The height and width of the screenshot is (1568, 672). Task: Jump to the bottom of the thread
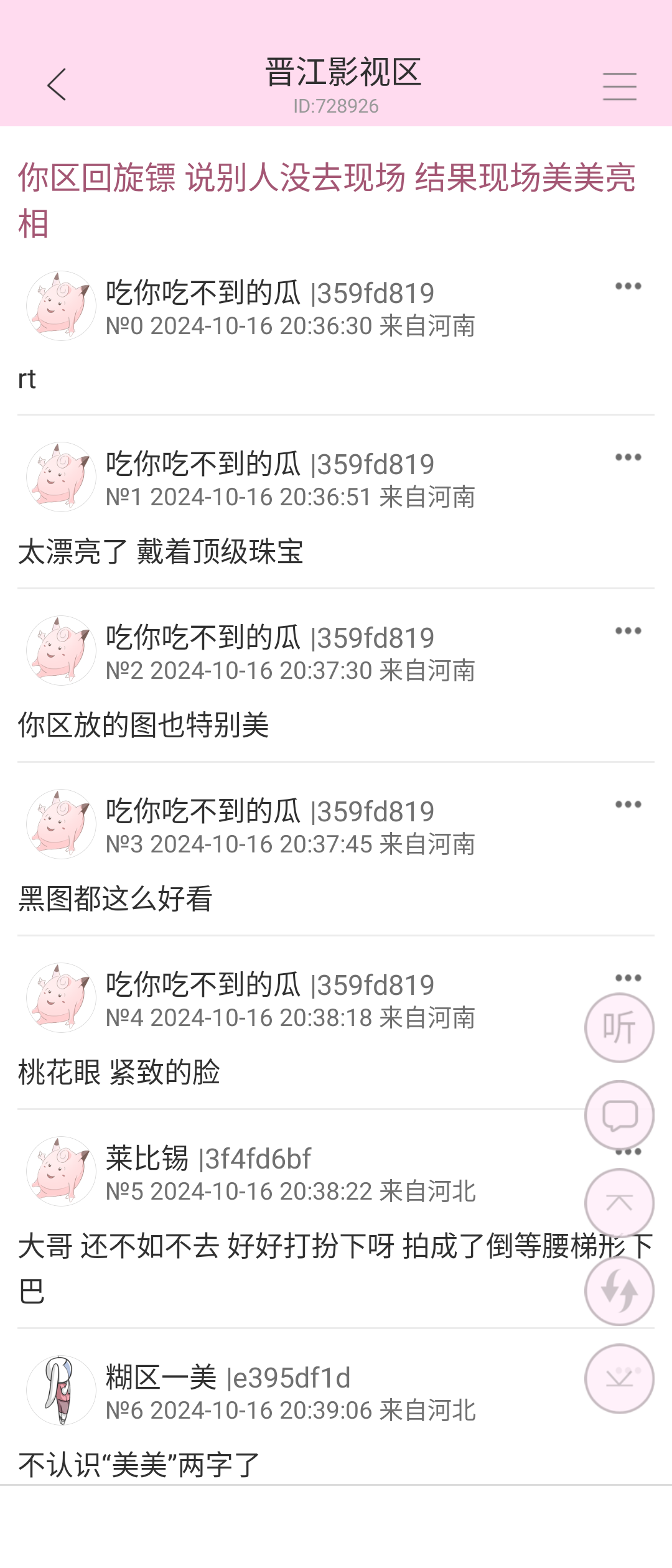[x=619, y=1379]
